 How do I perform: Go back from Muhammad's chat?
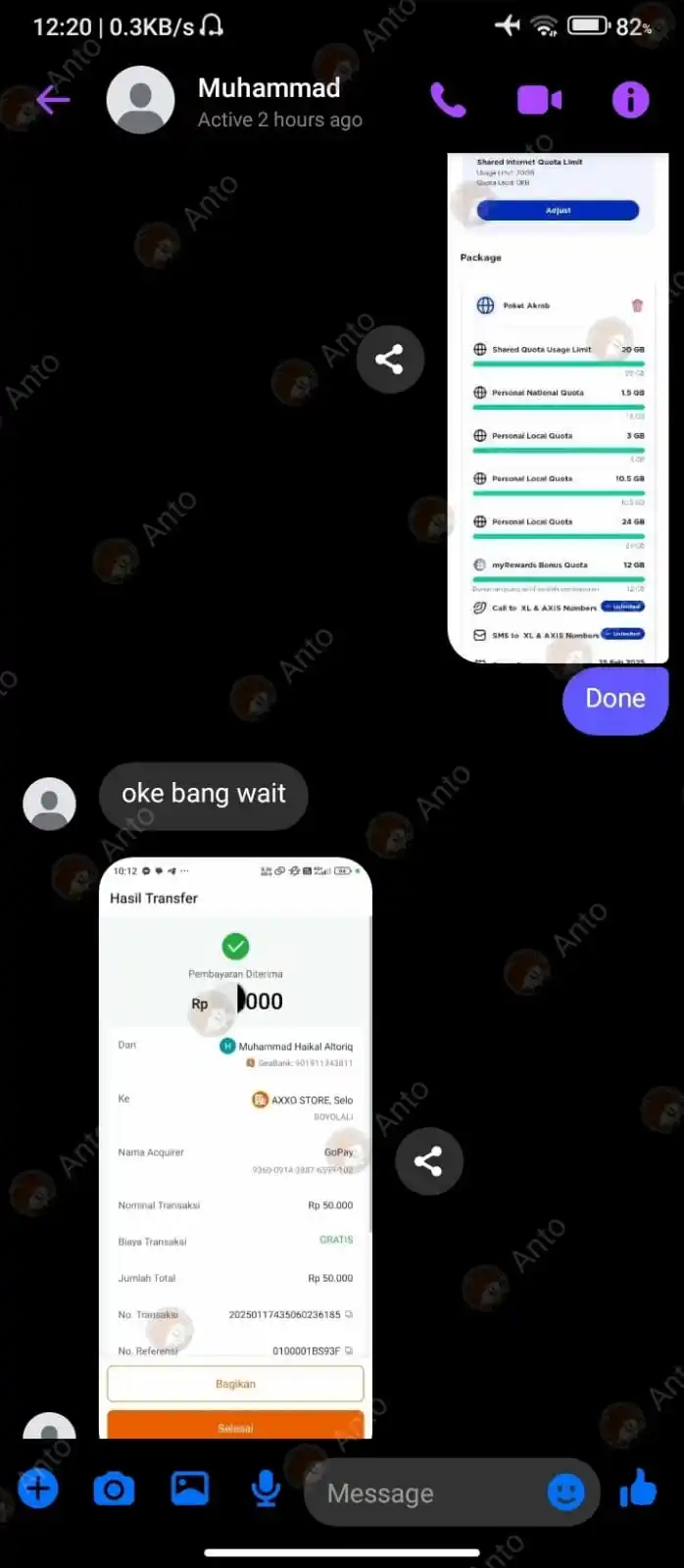tap(53, 99)
